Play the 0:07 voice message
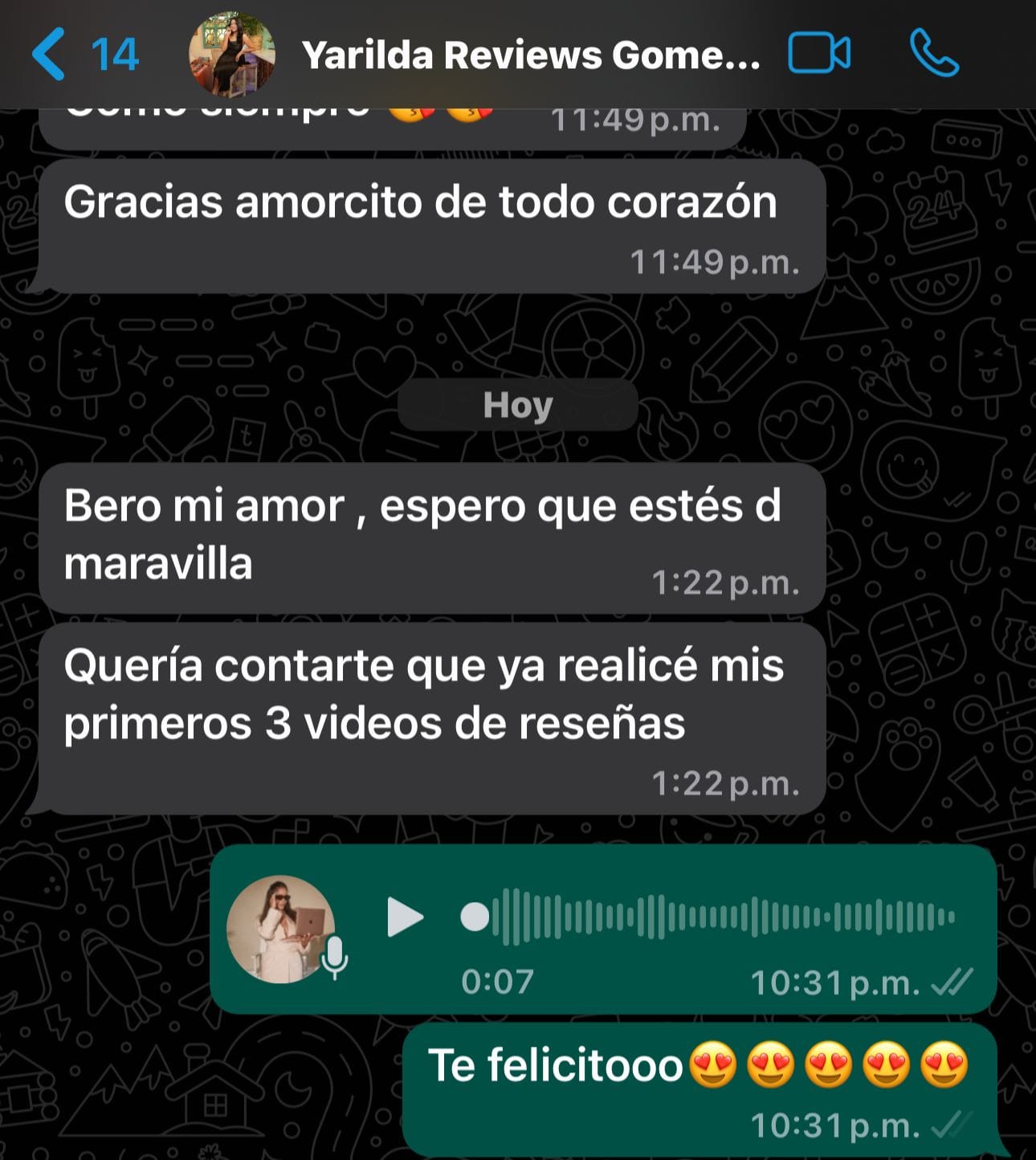The width and height of the screenshot is (1036, 1160). coord(405,917)
